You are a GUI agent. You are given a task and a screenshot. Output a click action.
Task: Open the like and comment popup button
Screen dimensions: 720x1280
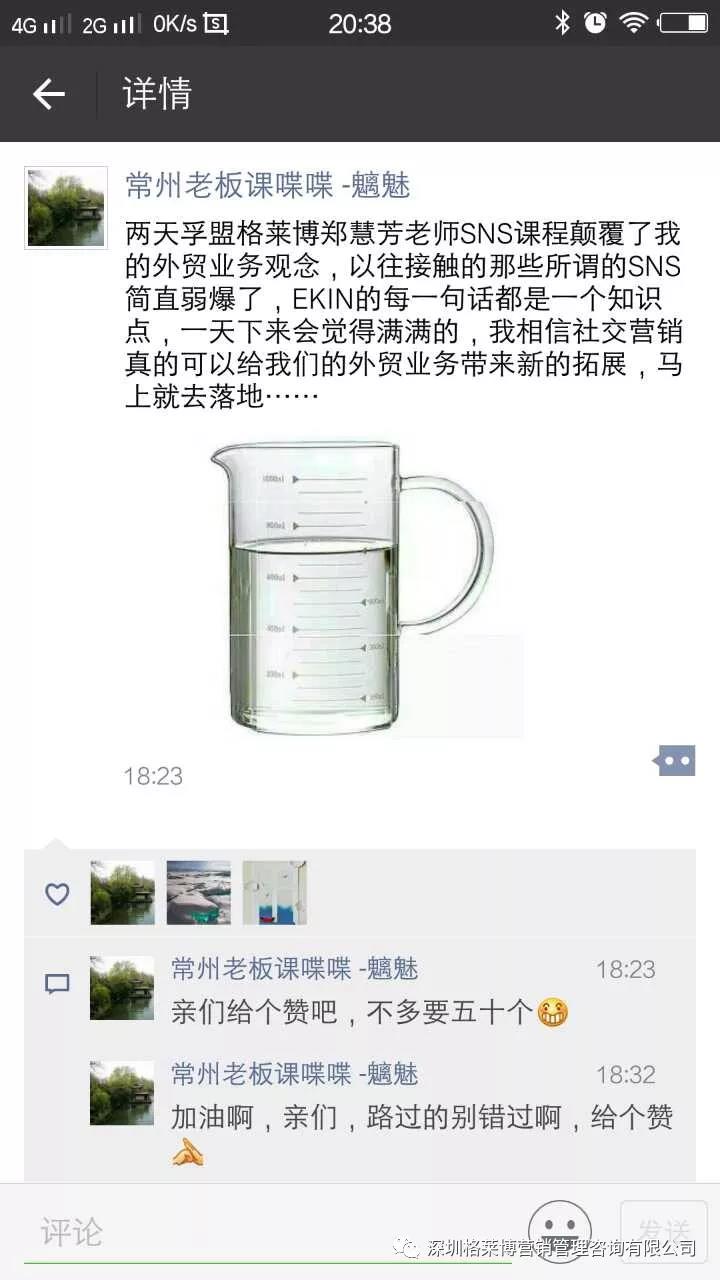pyautogui.click(x=675, y=761)
